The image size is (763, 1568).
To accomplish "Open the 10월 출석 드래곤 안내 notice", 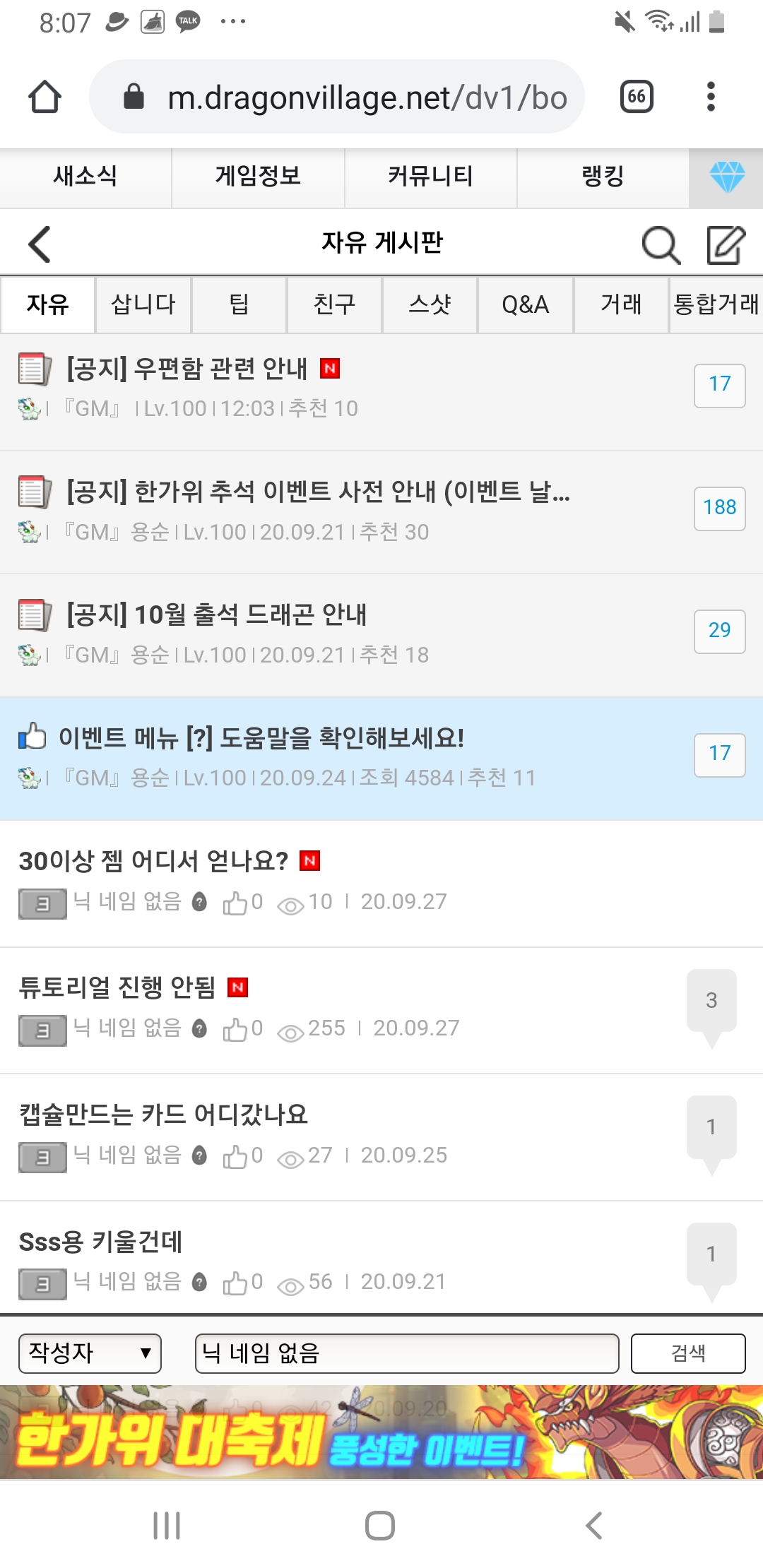I will (216, 614).
